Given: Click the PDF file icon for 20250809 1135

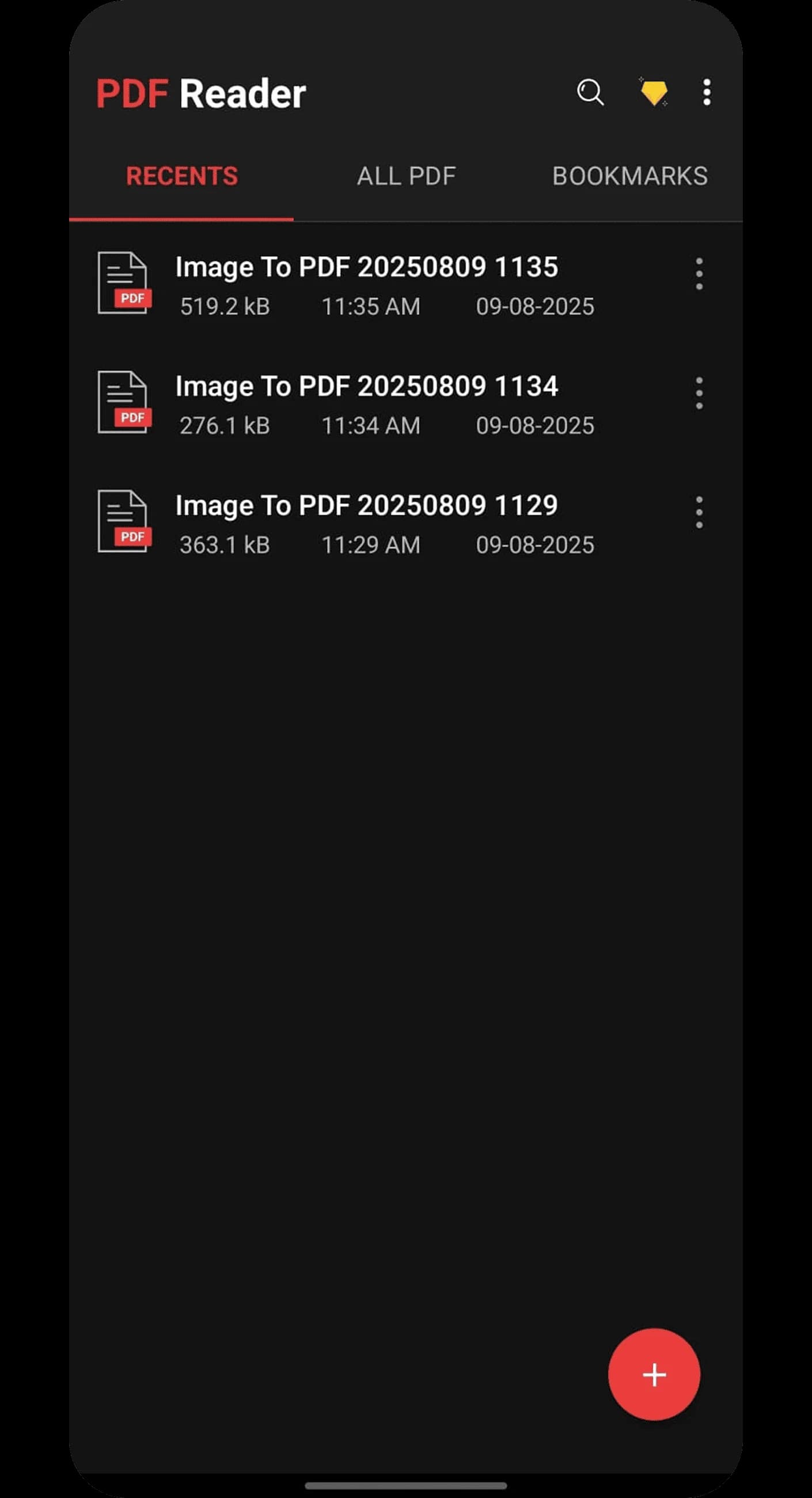Looking at the screenshot, I should pyautogui.click(x=123, y=282).
